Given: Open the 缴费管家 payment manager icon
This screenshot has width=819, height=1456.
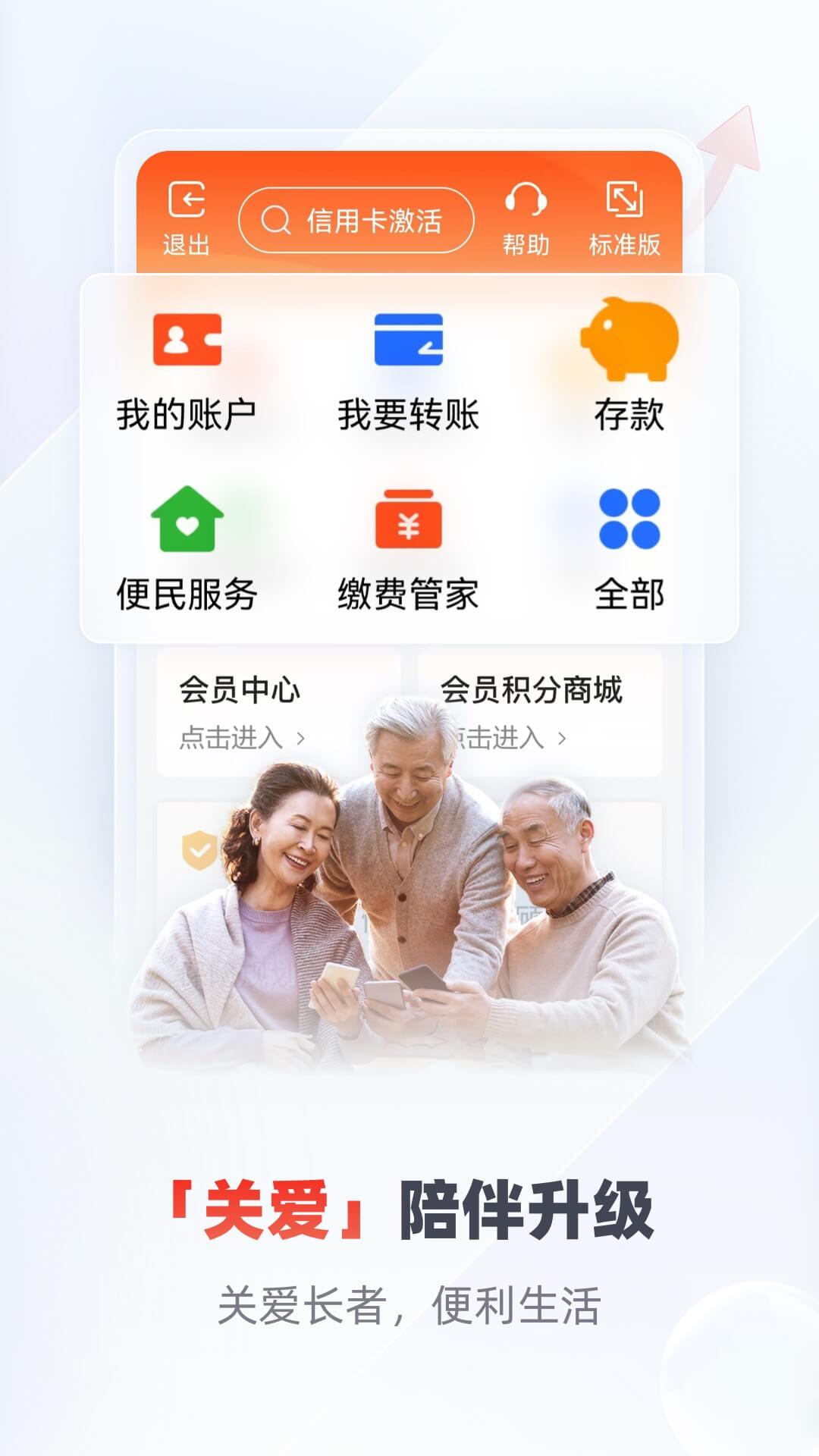Looking at the screenshot, I should pyautogui.click(x=409, y=523).
